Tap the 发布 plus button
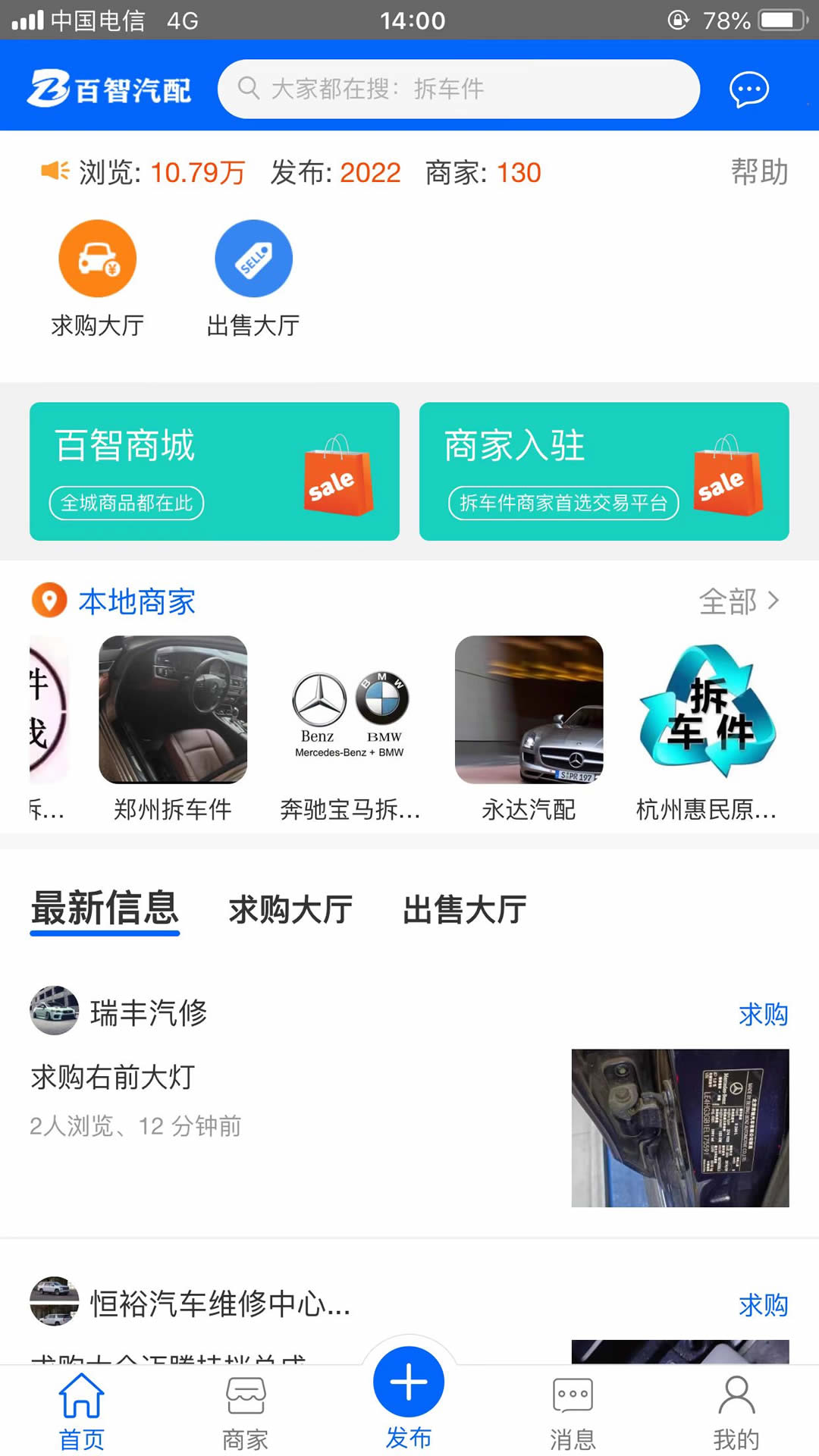This screenshot has width=819, height=1456. (x=409, y=1382)
